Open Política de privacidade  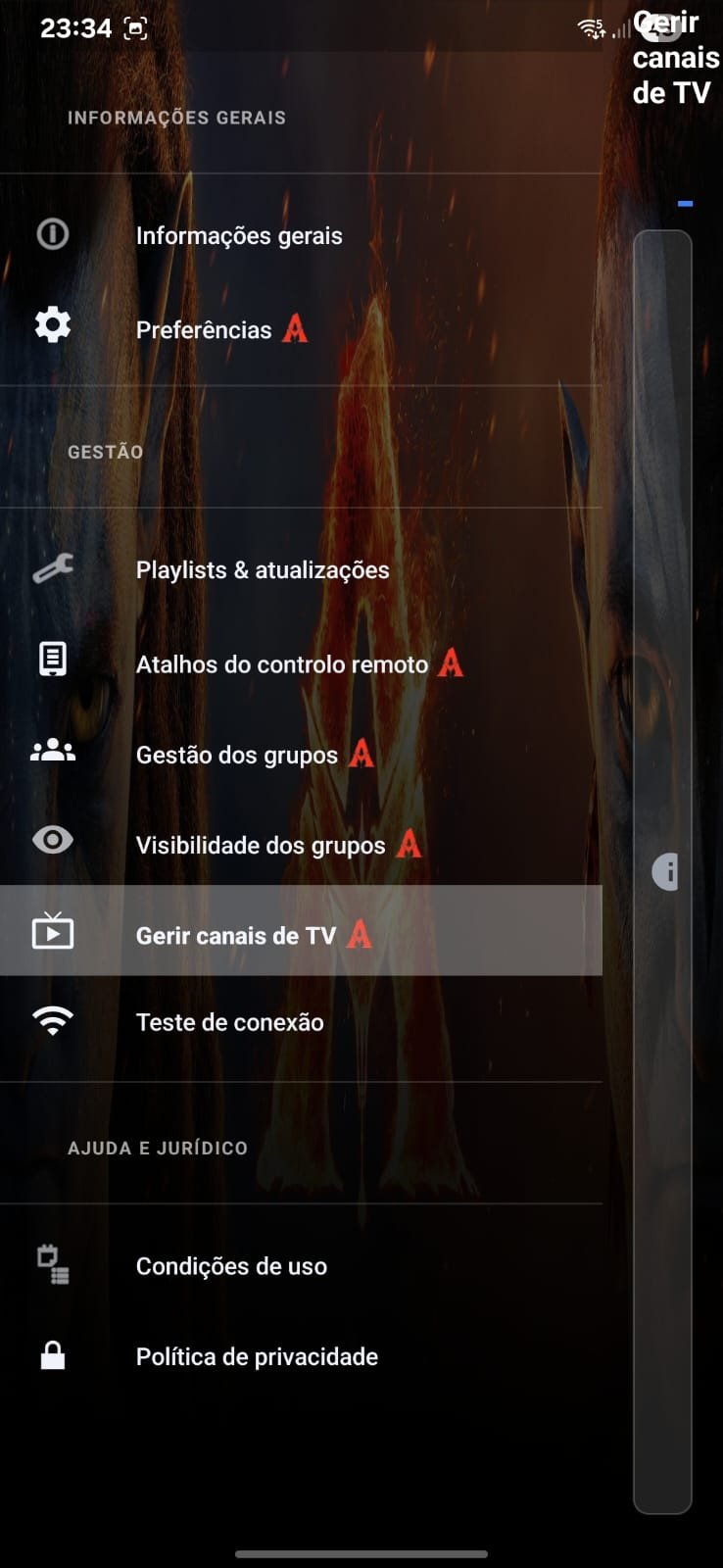[x=257, y=1356]
